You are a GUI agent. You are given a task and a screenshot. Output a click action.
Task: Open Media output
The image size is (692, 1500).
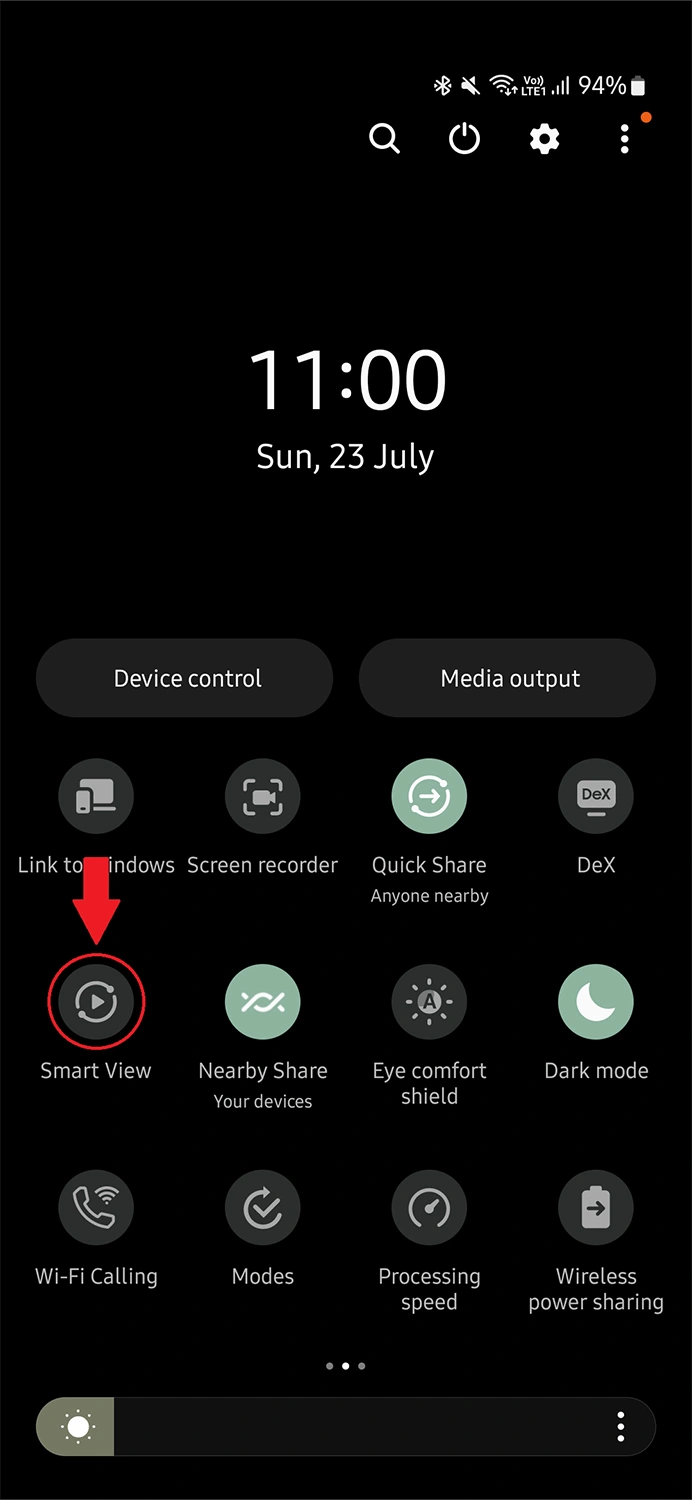pyautogui.click(x=508, y=678)
